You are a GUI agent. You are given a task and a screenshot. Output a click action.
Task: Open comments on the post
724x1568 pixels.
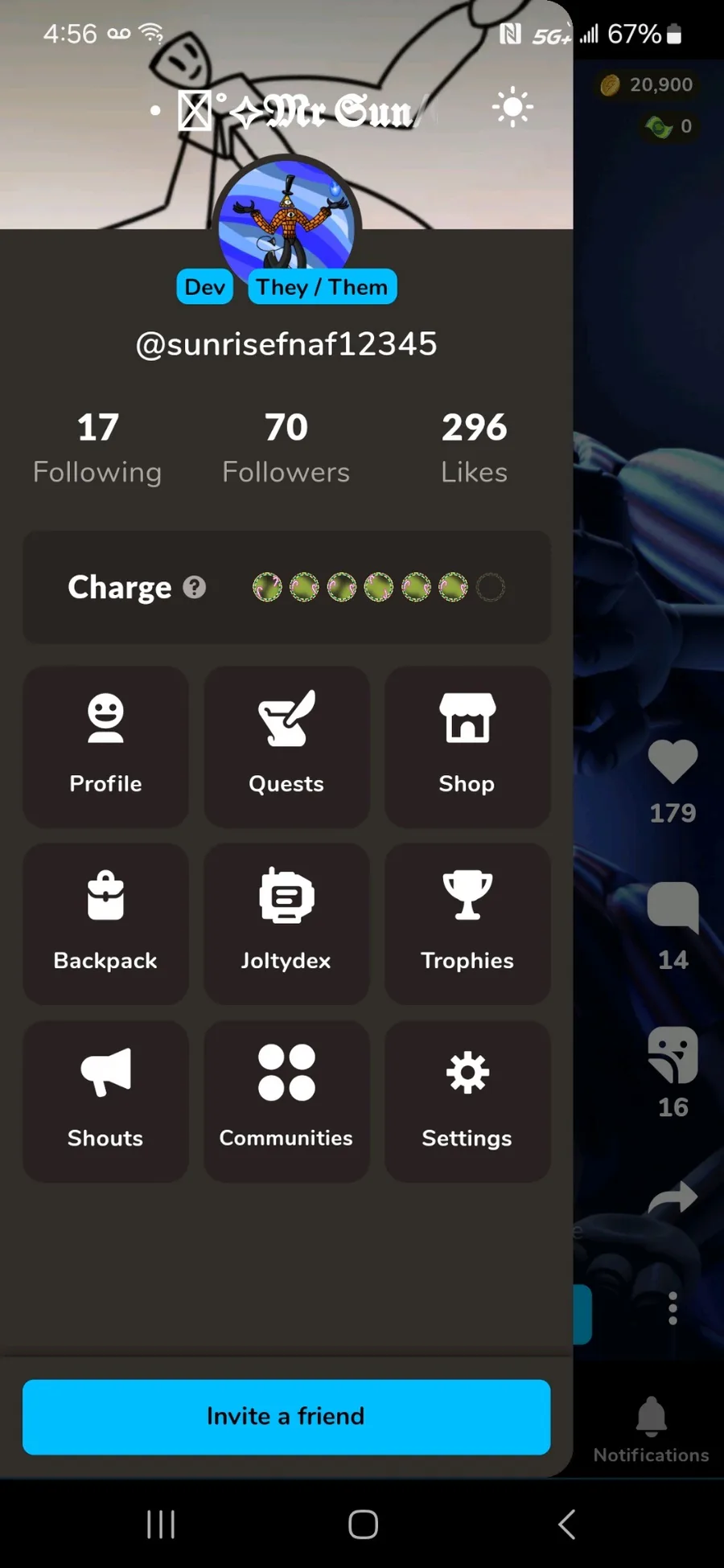point(673,907)
